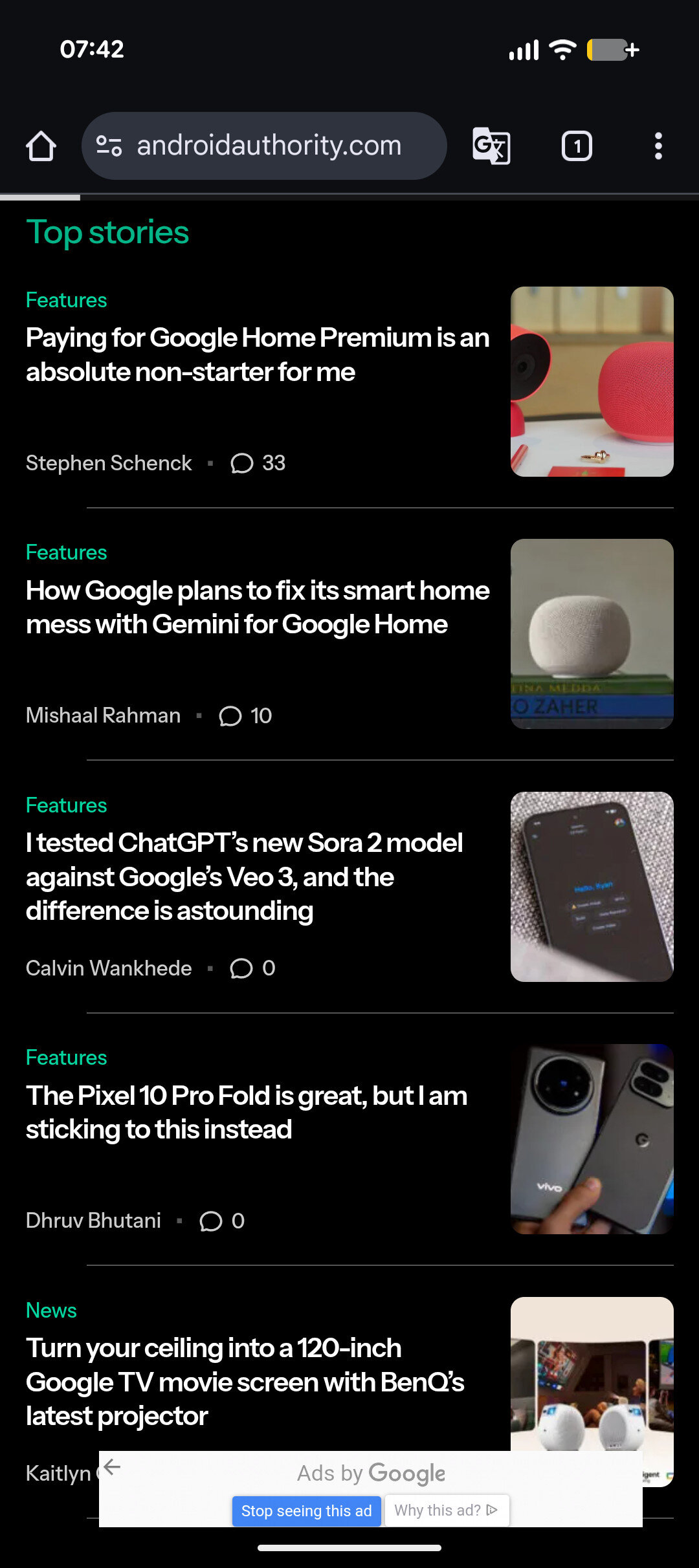Tap Why this ad? button
The width and height of the screenshot is (699, 1568).
point(446,1510)
